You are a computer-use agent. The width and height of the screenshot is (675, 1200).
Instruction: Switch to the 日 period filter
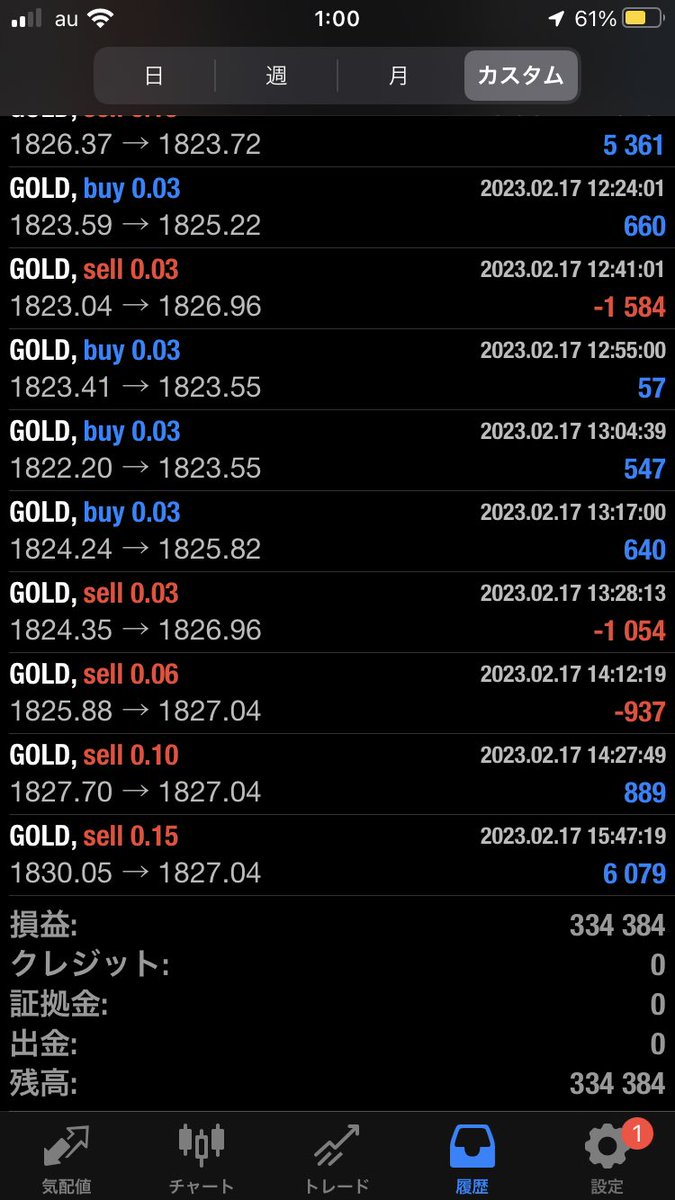tap(154, 76)
